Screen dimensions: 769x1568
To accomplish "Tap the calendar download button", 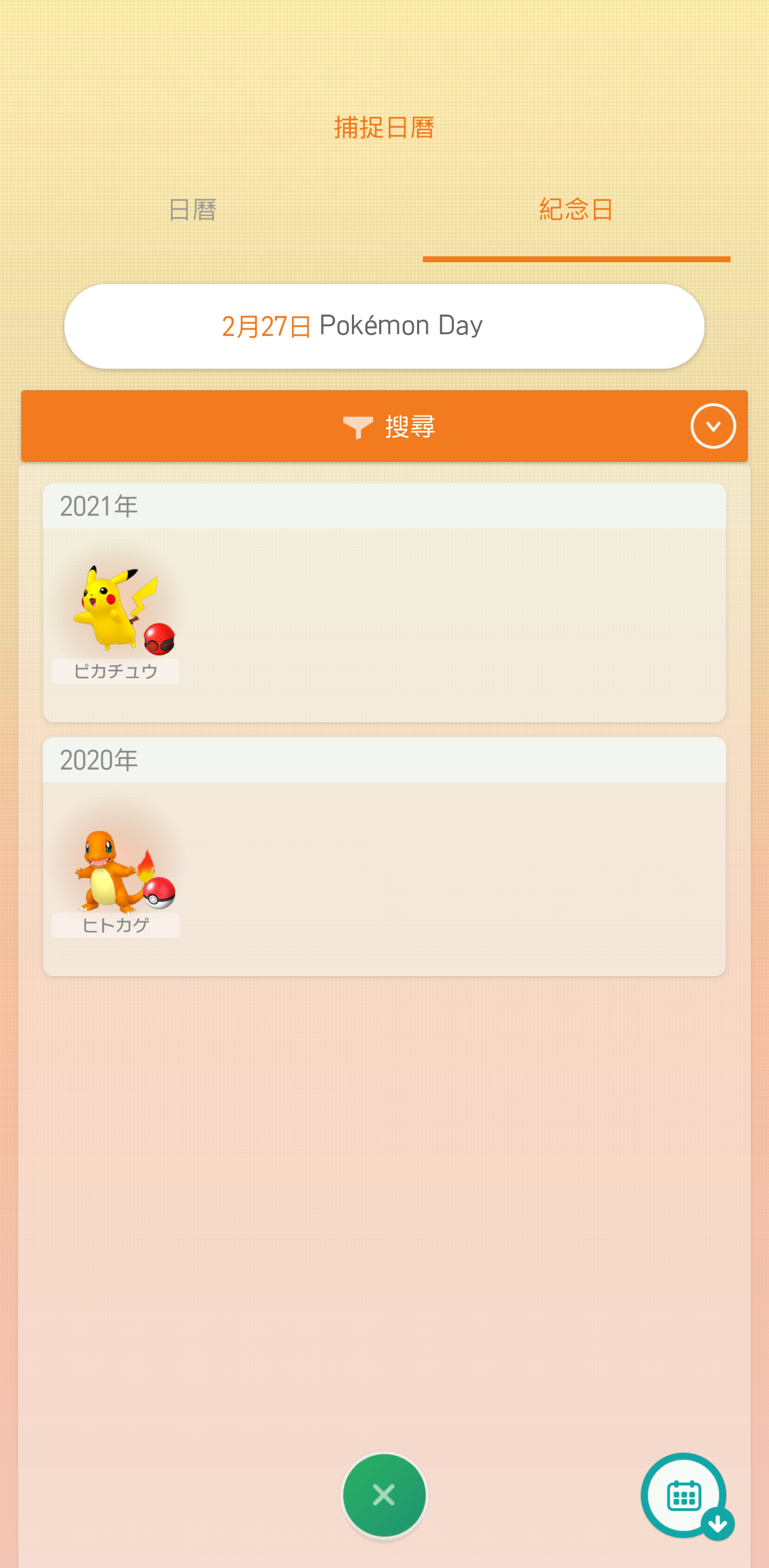I will (685, 1496).
